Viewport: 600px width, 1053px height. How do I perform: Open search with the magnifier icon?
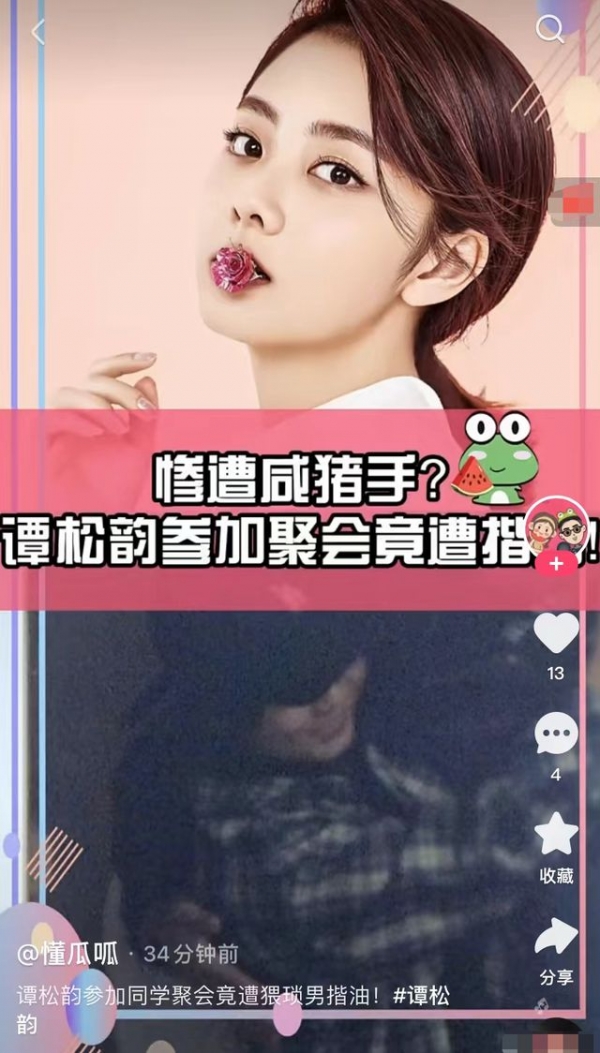coord(549,29)
